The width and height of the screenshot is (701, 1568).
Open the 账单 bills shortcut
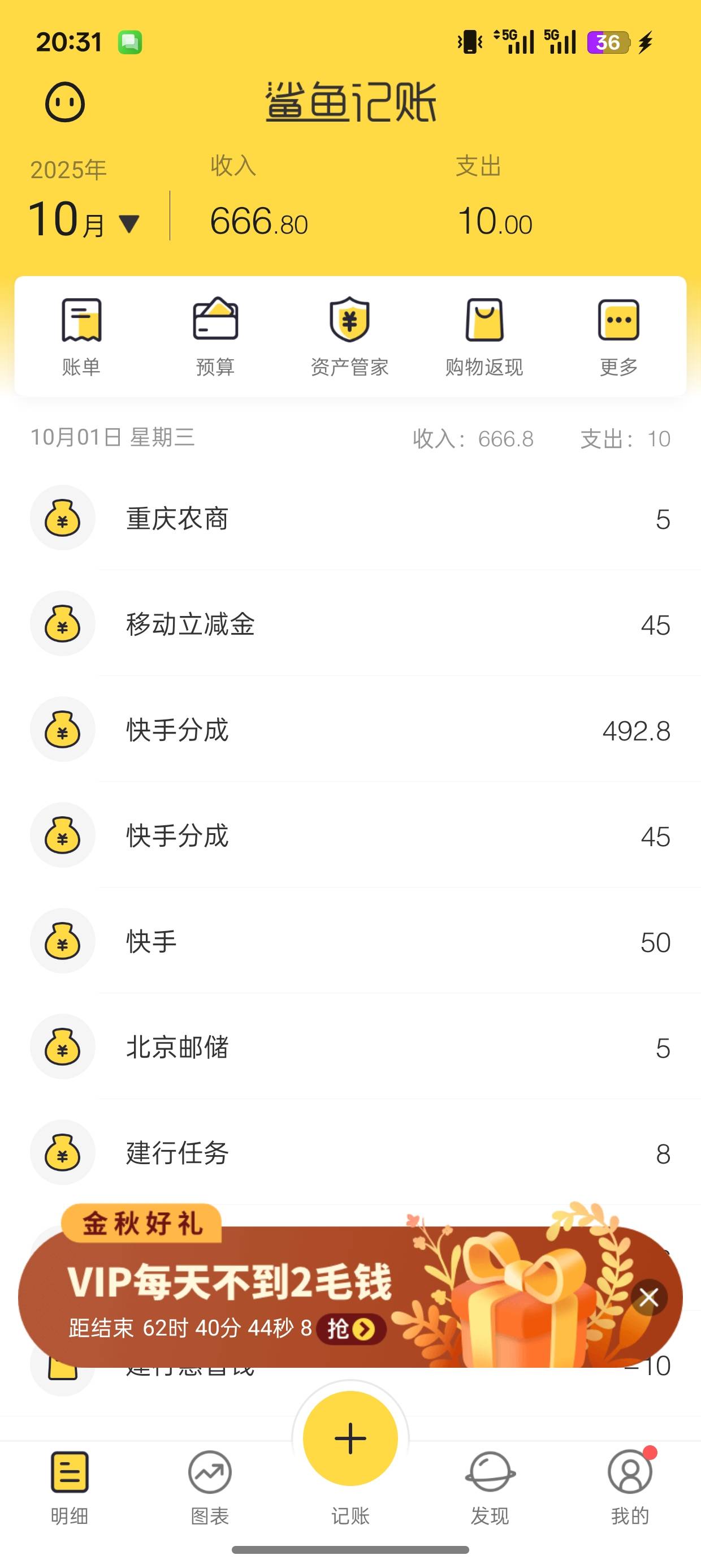[x=81, y=337]
